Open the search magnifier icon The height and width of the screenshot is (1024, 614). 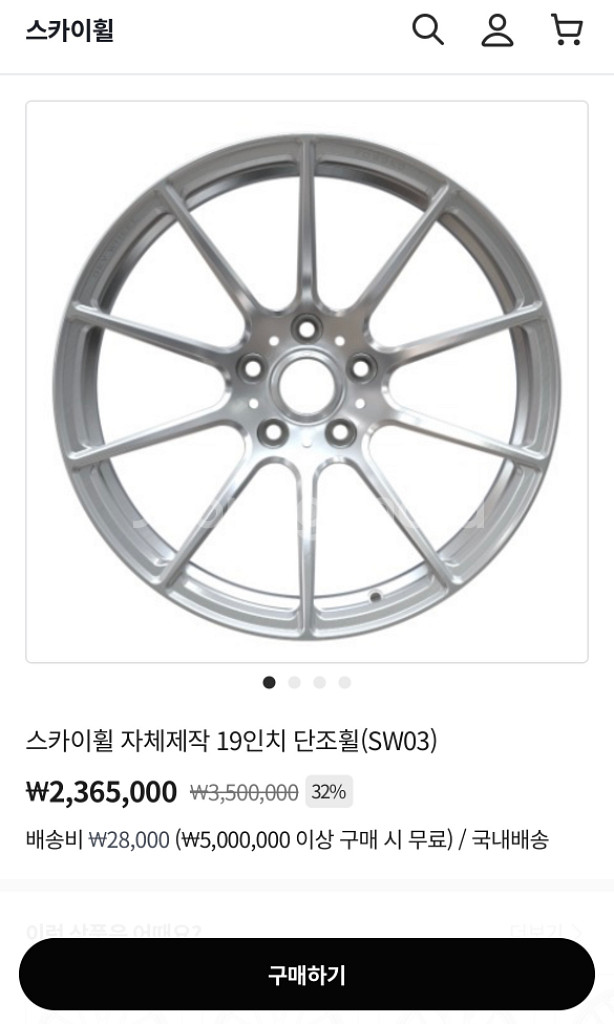428,30
